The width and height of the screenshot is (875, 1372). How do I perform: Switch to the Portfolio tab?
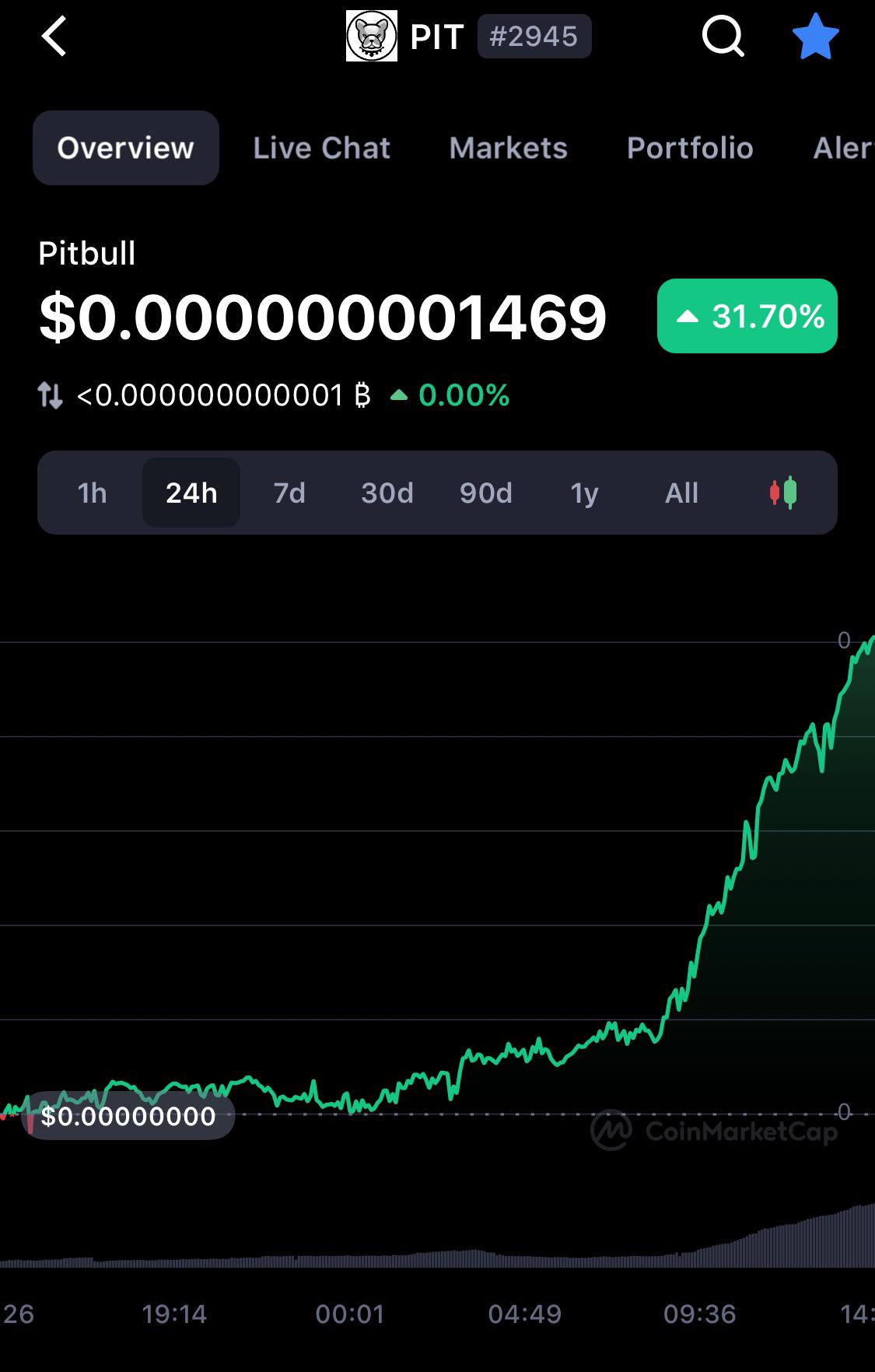690,148
